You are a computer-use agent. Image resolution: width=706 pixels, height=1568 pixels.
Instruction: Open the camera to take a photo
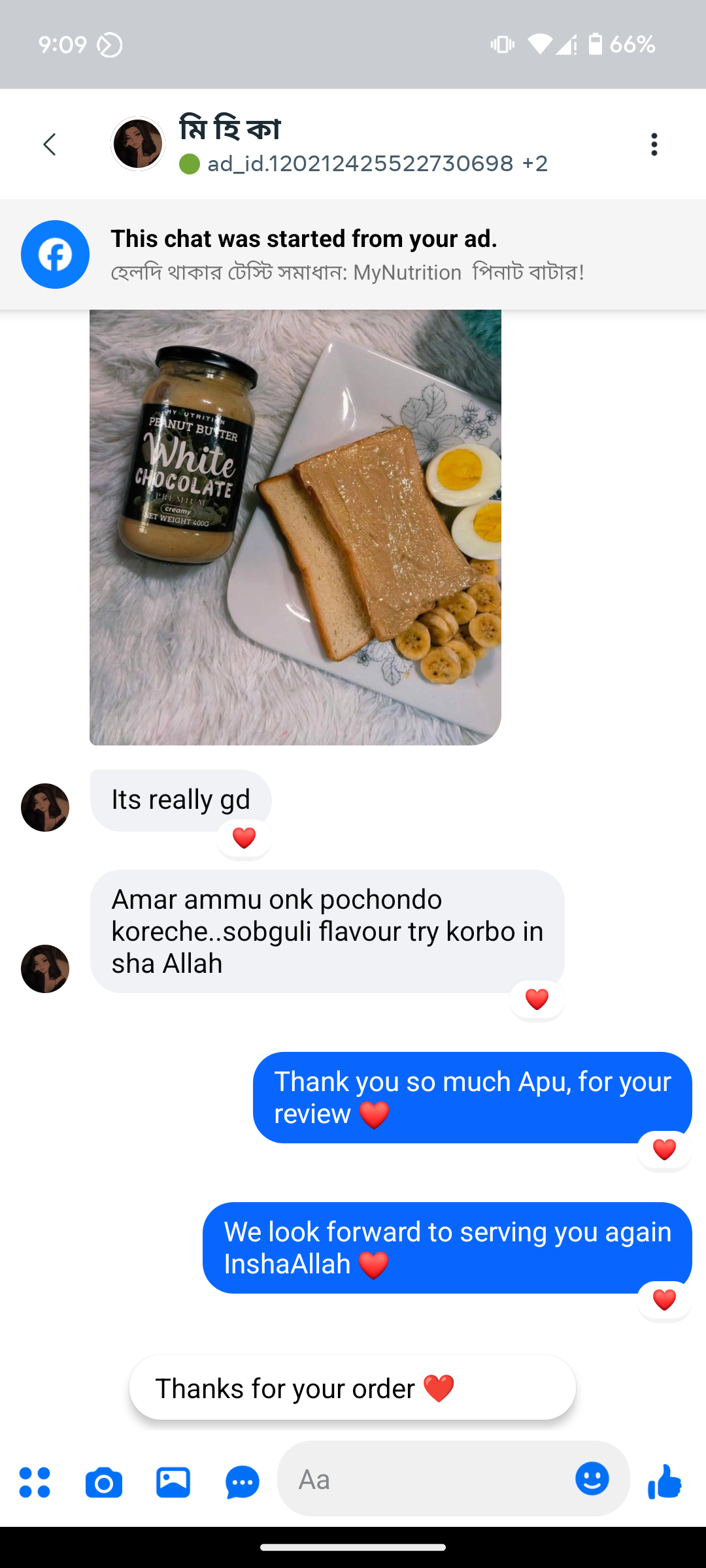[x=104, y=1482]
